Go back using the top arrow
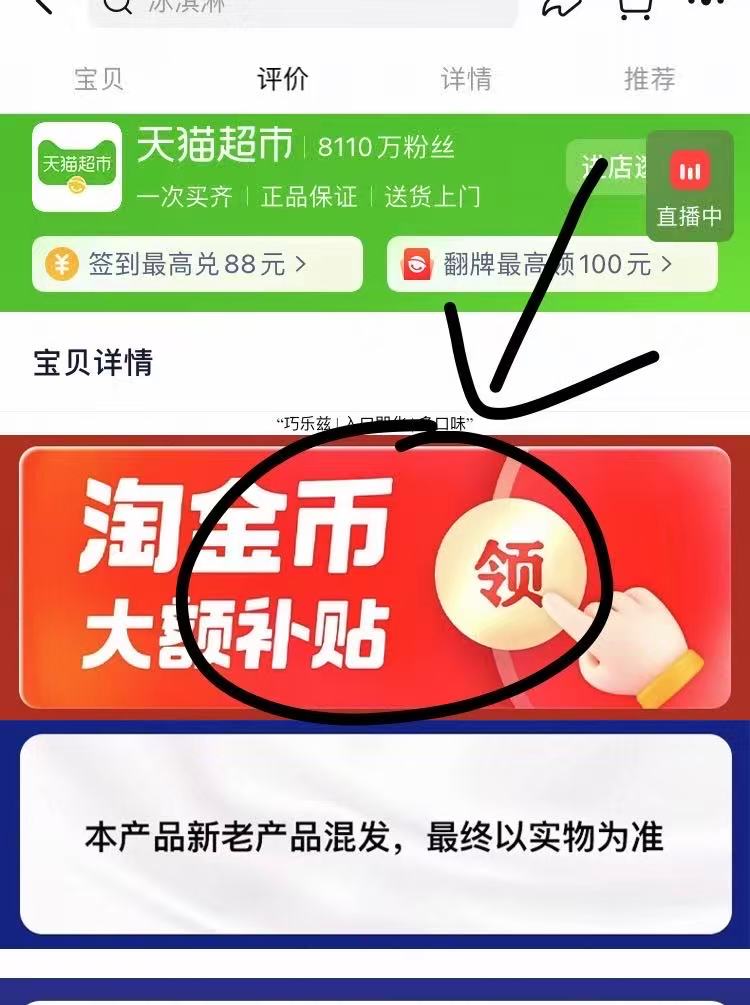This screenshot has height=1005, width=750. pos(42,6)
